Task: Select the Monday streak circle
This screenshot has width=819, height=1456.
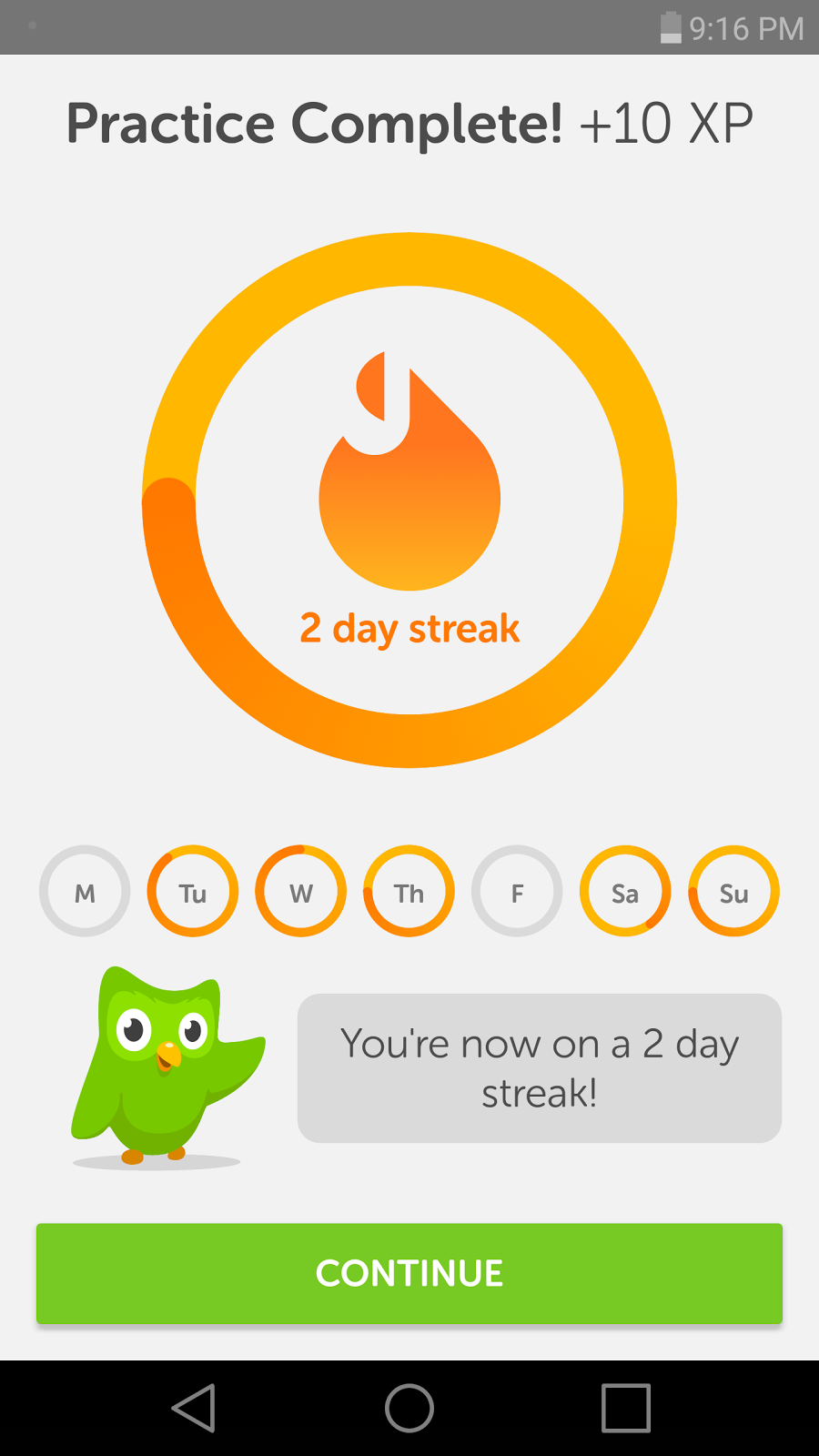Action: point(84,892)
